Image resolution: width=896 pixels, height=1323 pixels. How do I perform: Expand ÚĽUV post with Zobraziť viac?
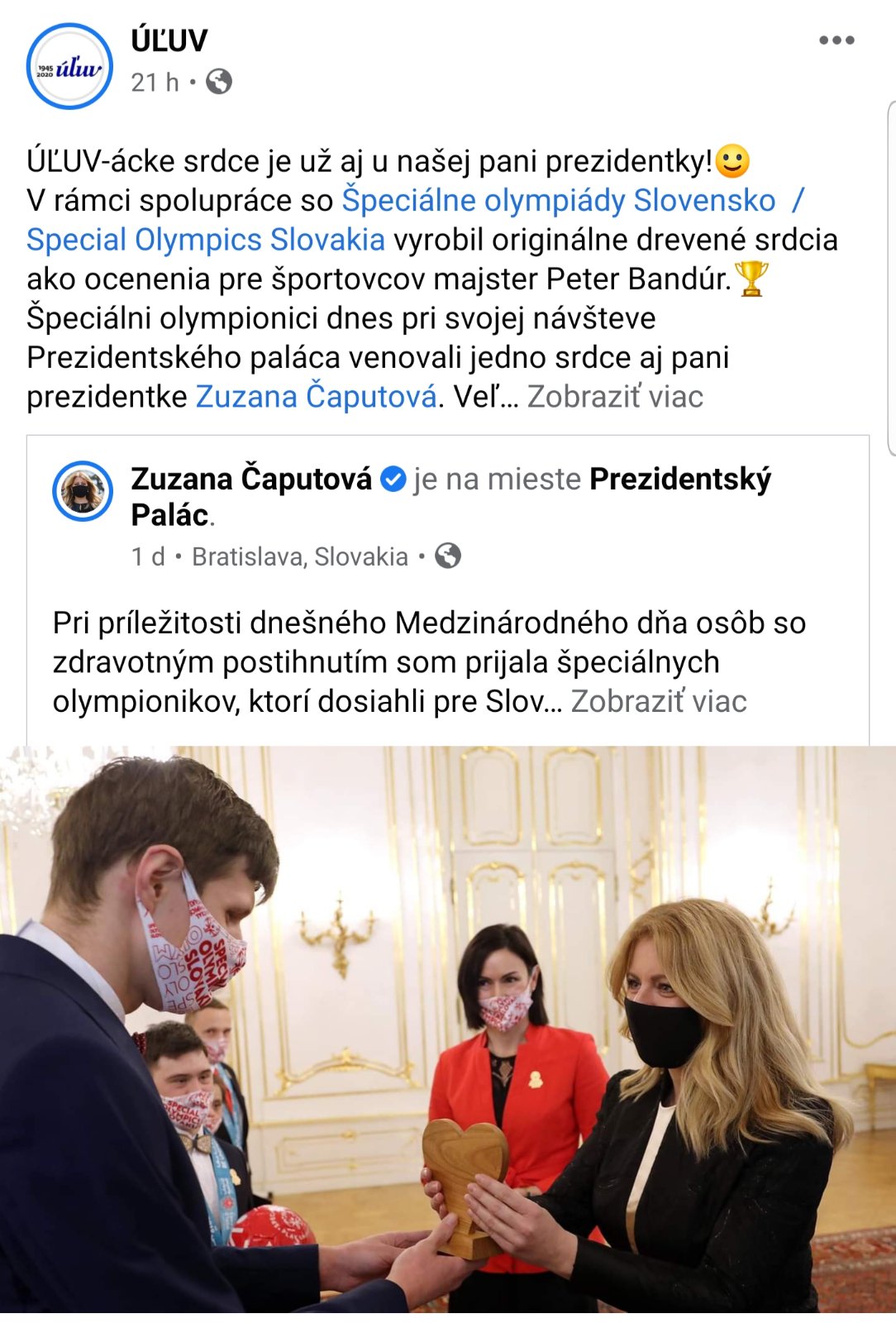pyautogui.click(x=615, y=397)
